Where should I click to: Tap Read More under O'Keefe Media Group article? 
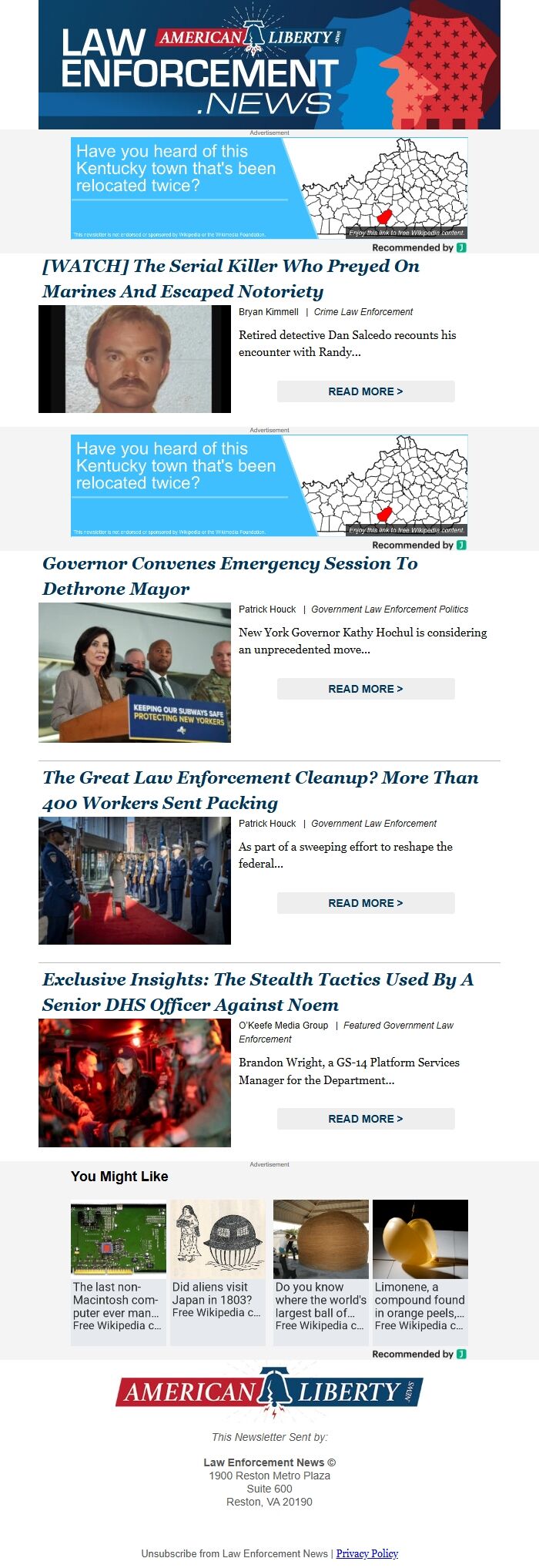point(366,1119)
